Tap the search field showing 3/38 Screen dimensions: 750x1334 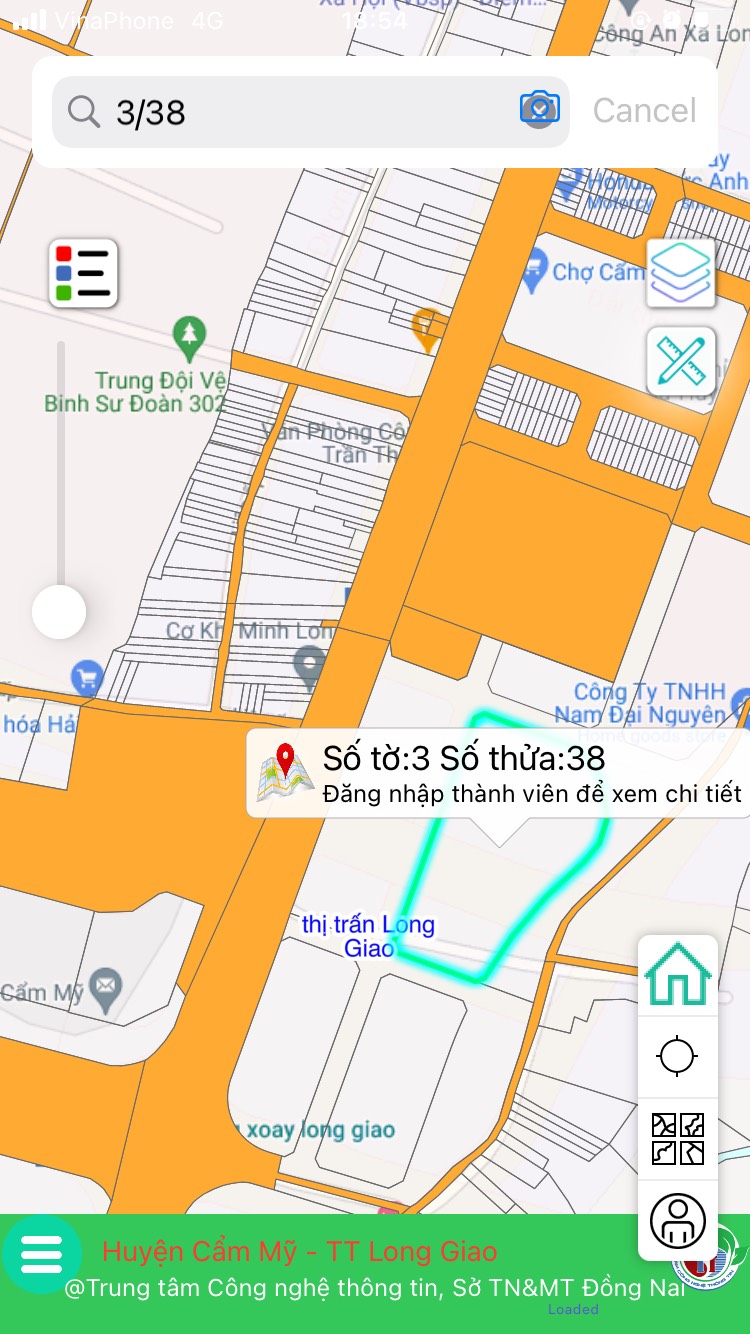(x=300, y=112)
